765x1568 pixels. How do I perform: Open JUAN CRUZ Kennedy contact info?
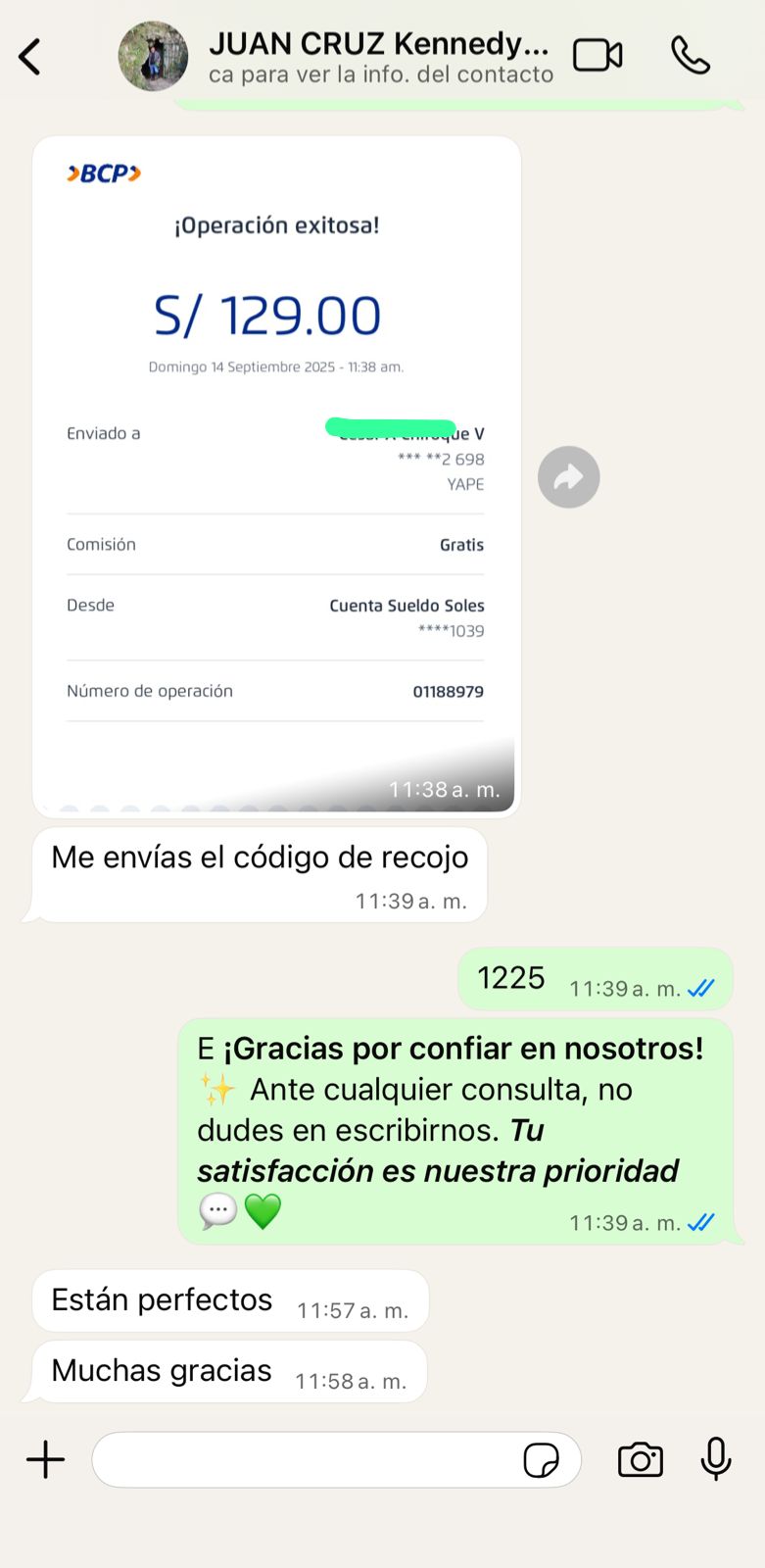[379, 57]
